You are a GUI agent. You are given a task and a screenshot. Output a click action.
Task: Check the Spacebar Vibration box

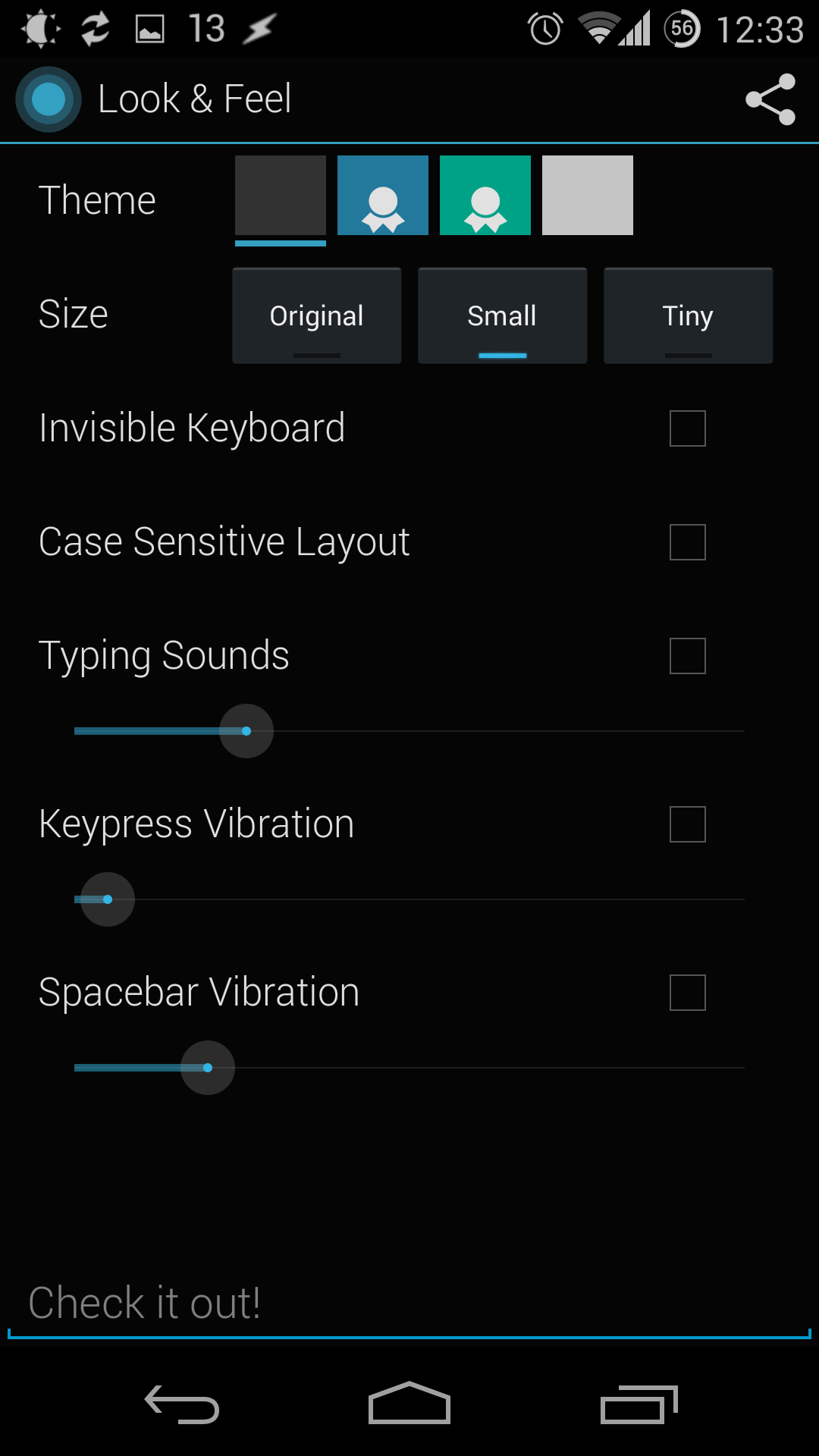click(688, 993)
